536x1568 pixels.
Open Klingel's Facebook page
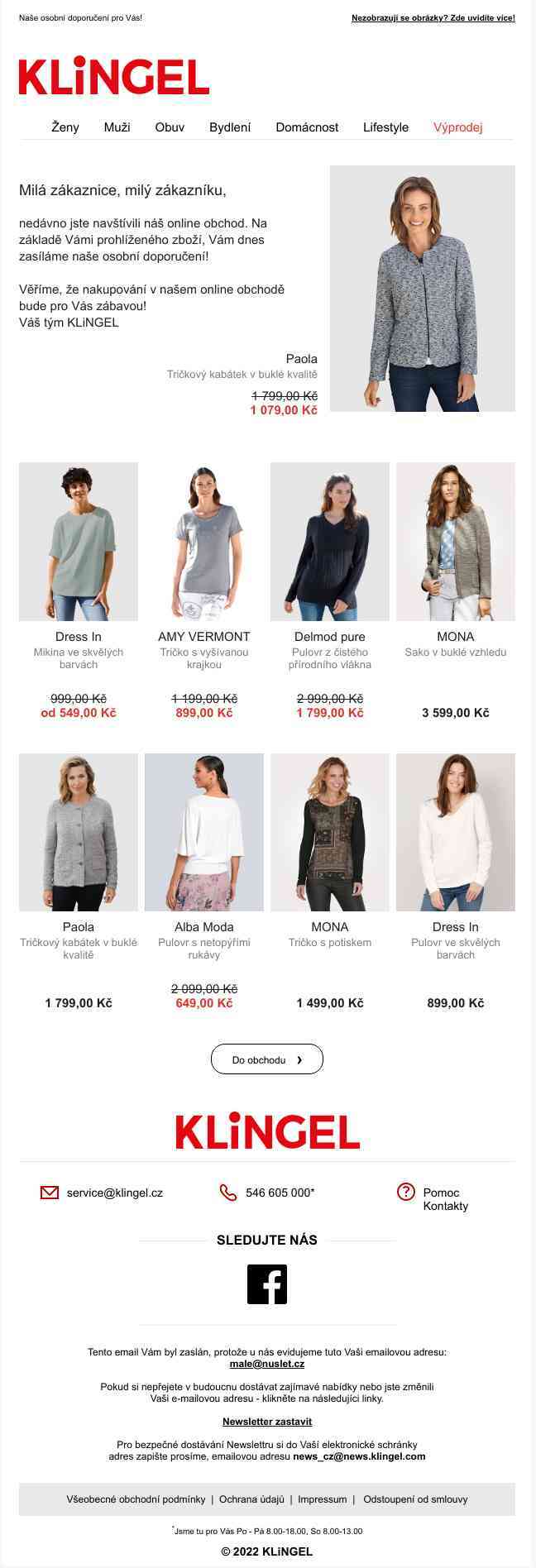coord(267,1284)
